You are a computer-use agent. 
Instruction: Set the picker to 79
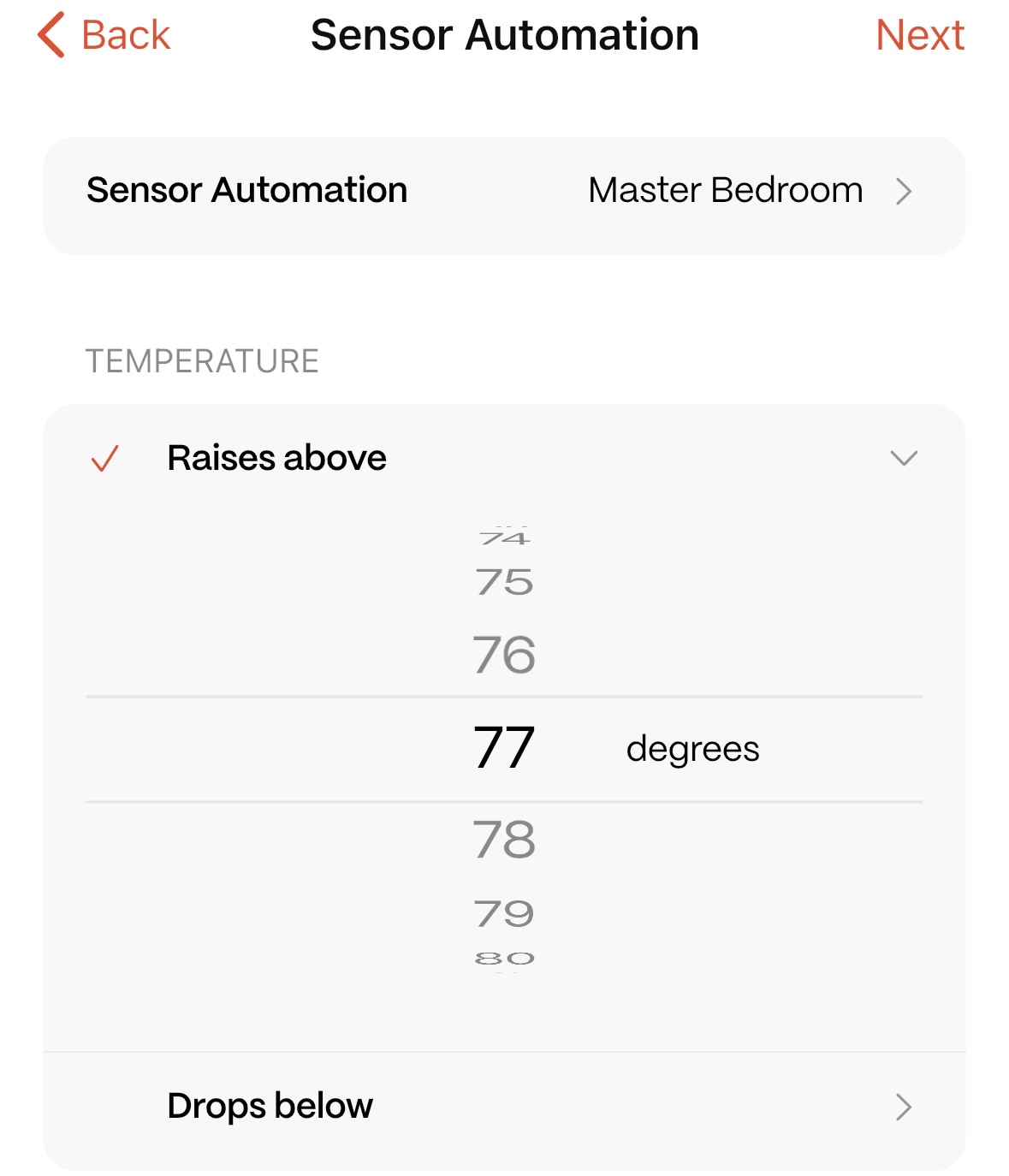tap(504, 913)
